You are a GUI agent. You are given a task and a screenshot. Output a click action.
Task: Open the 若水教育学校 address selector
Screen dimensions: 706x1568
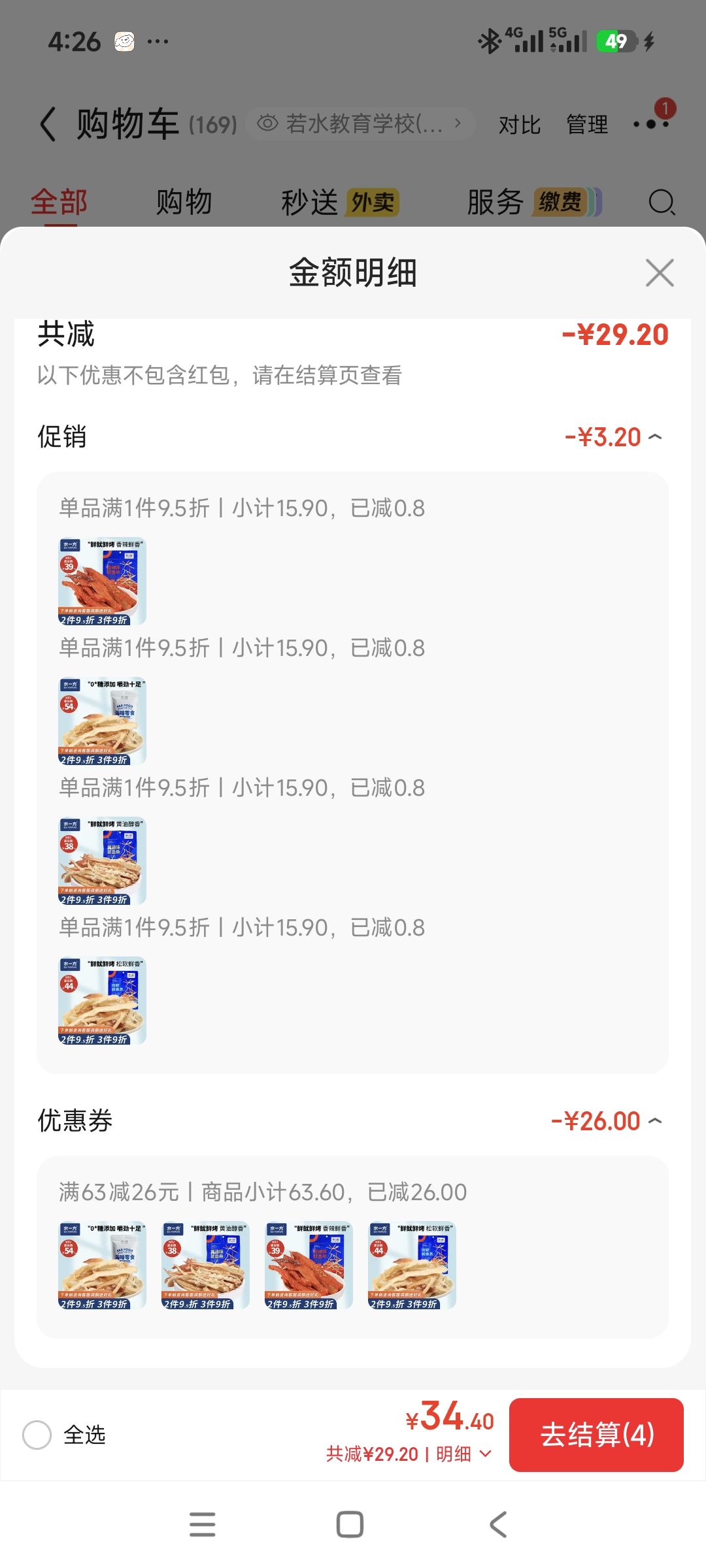click(360, 123)
